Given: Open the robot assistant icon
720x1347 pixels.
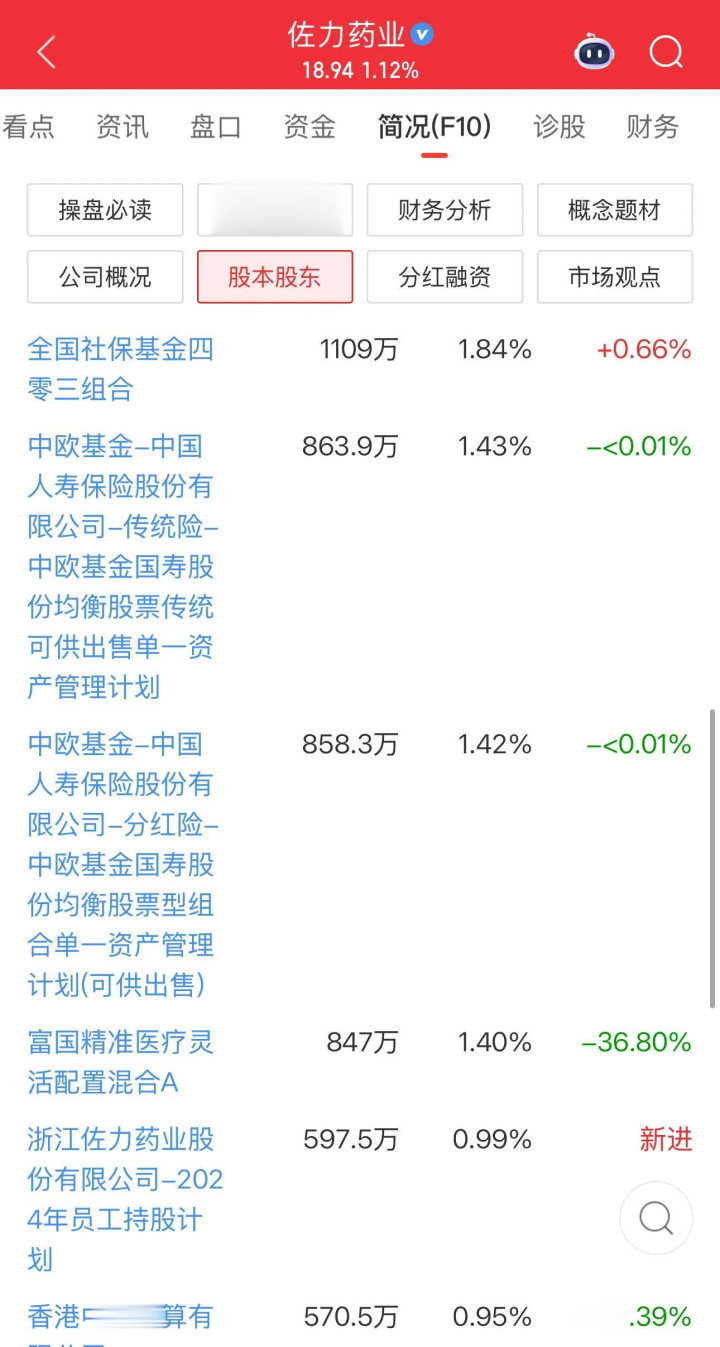Looking at the screenshot, I should click(594, 51).
